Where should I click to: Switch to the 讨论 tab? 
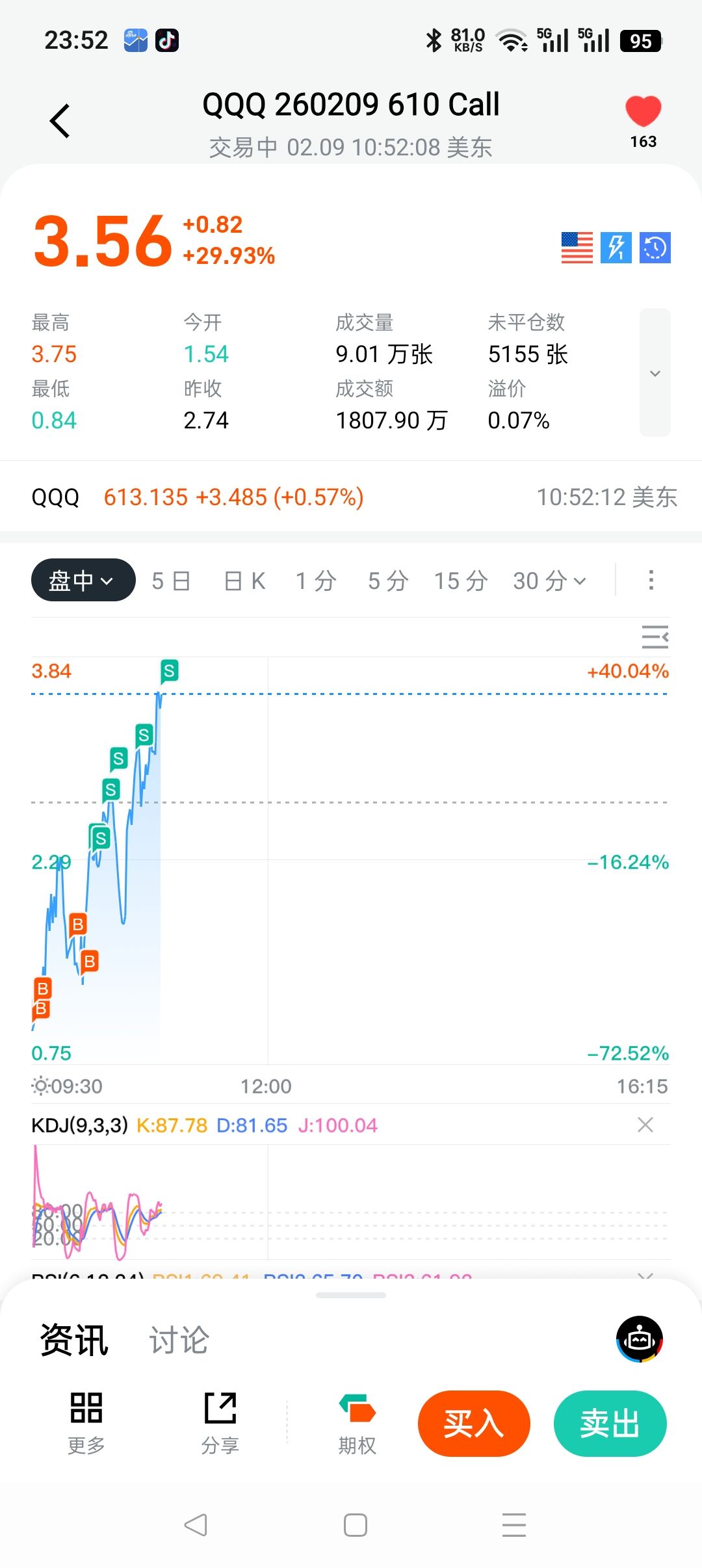[179, 1340]
